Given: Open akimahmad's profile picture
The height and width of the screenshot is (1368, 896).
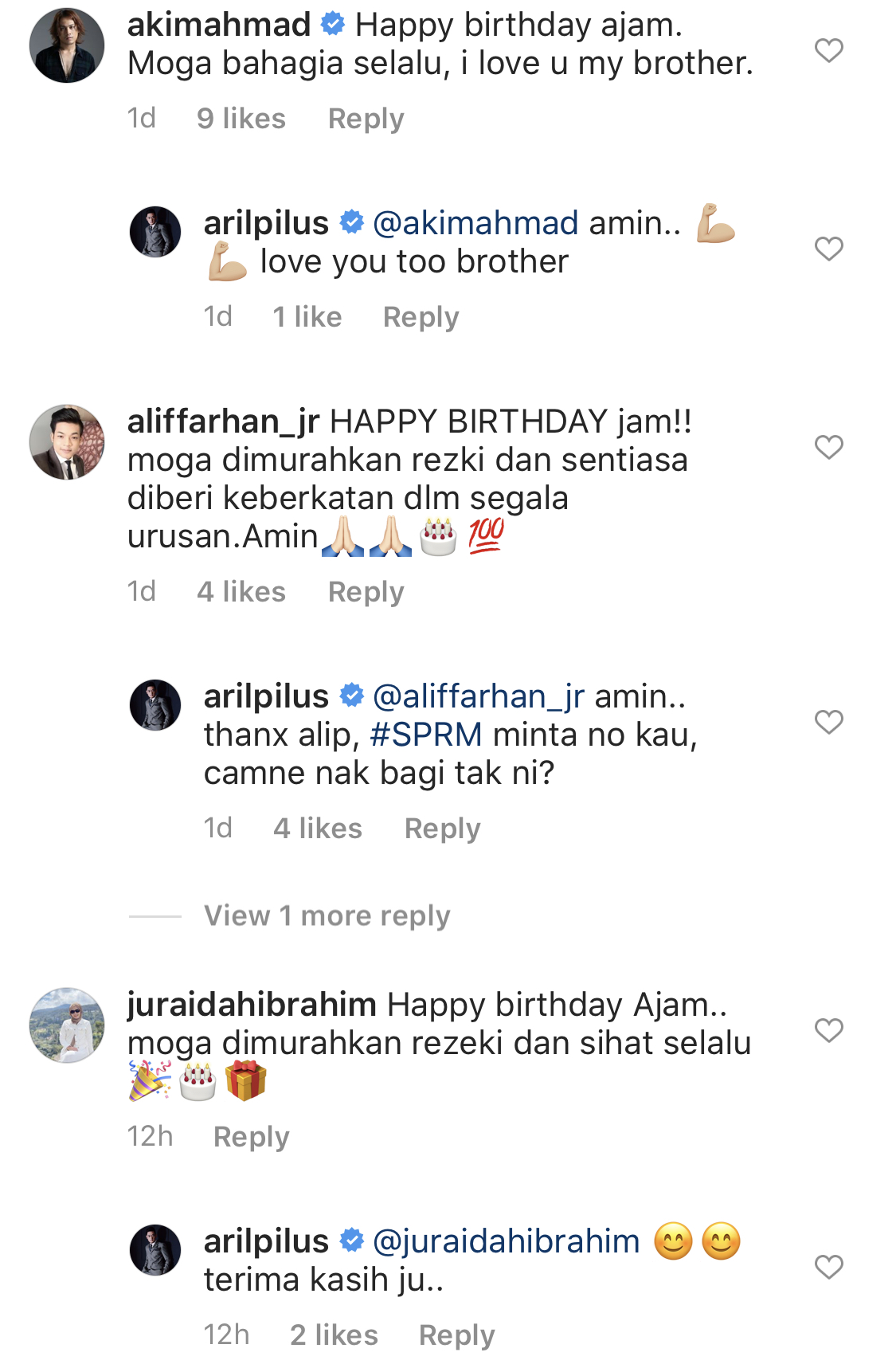Looking at the screenshot, I should pyautogui.click(x=67, y=45).
